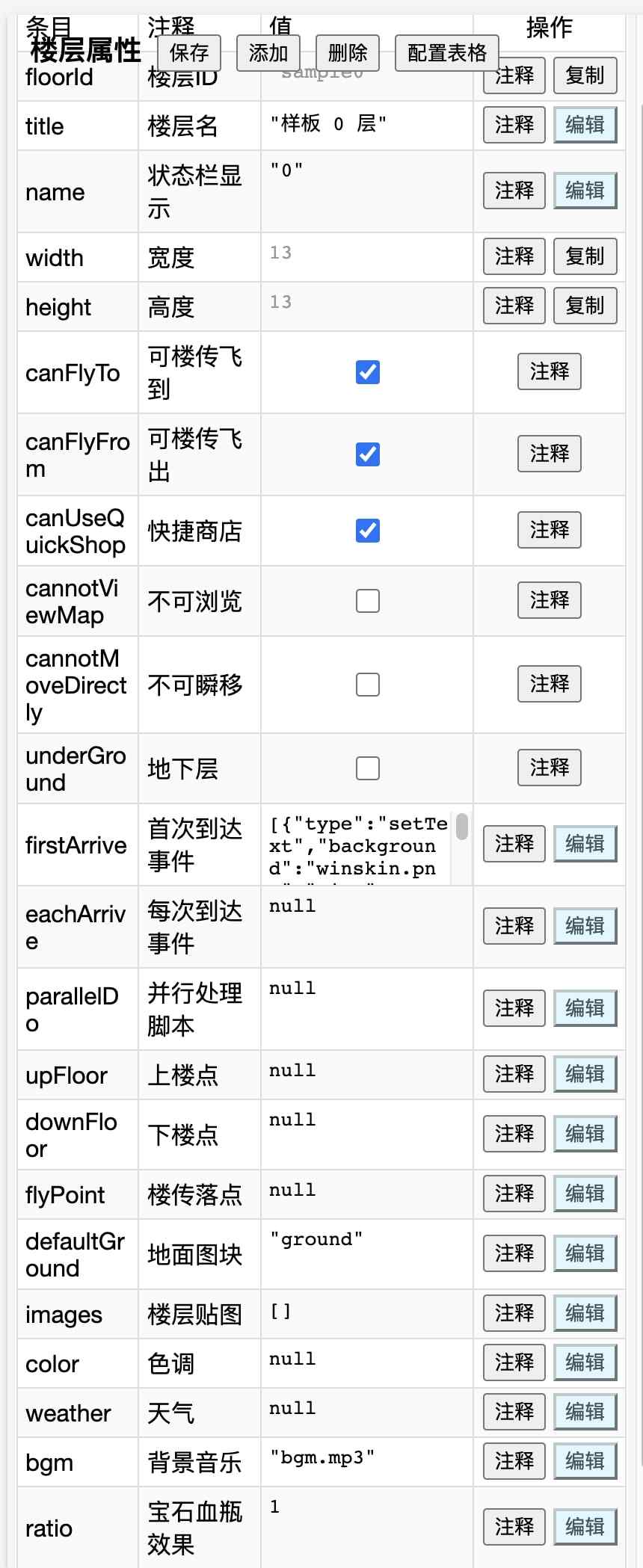Uncheck the canFlyTo checkbox

[367, 372]
